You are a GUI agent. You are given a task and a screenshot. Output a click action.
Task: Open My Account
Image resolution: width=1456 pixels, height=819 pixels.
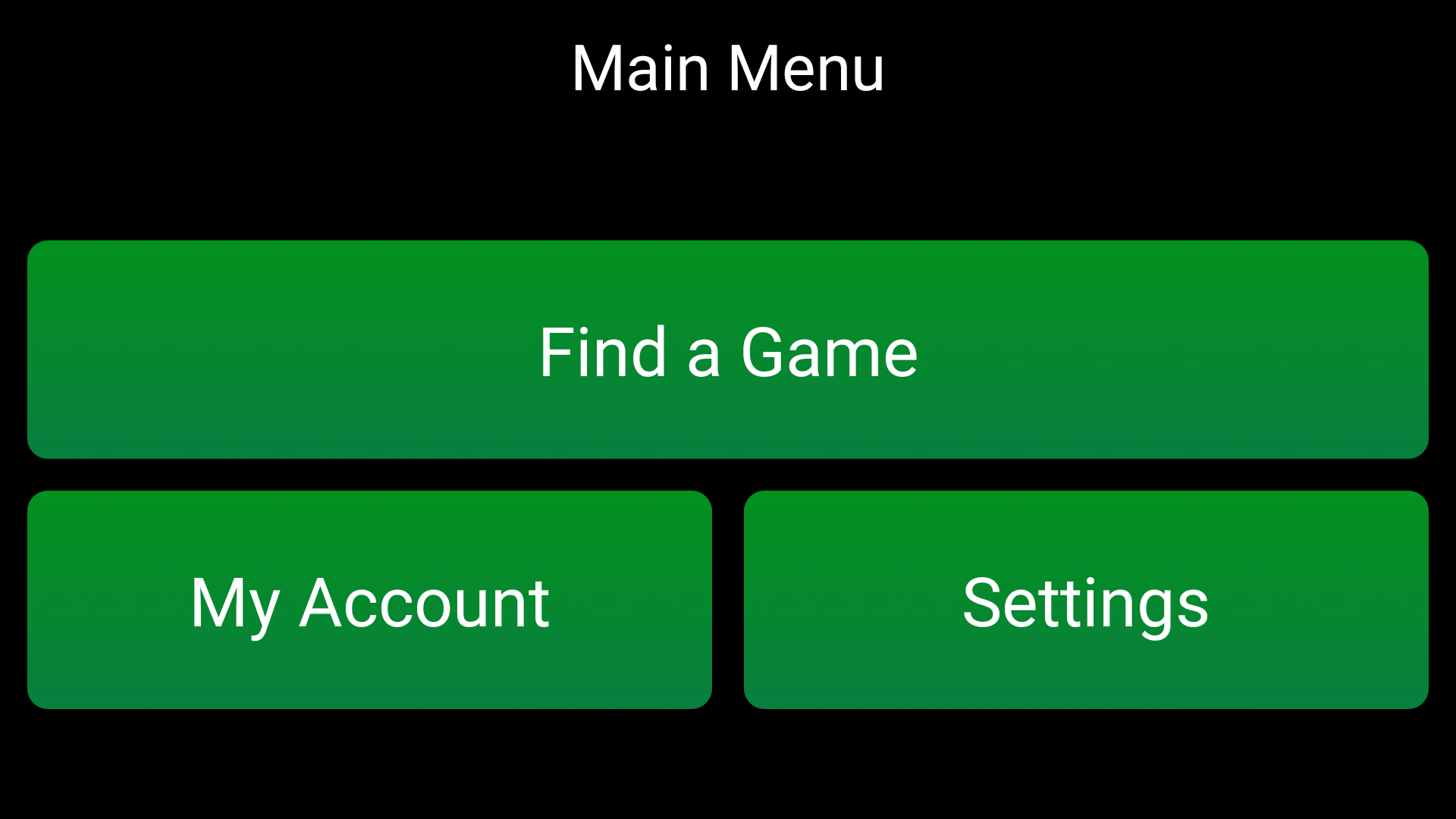coord(369,601)
